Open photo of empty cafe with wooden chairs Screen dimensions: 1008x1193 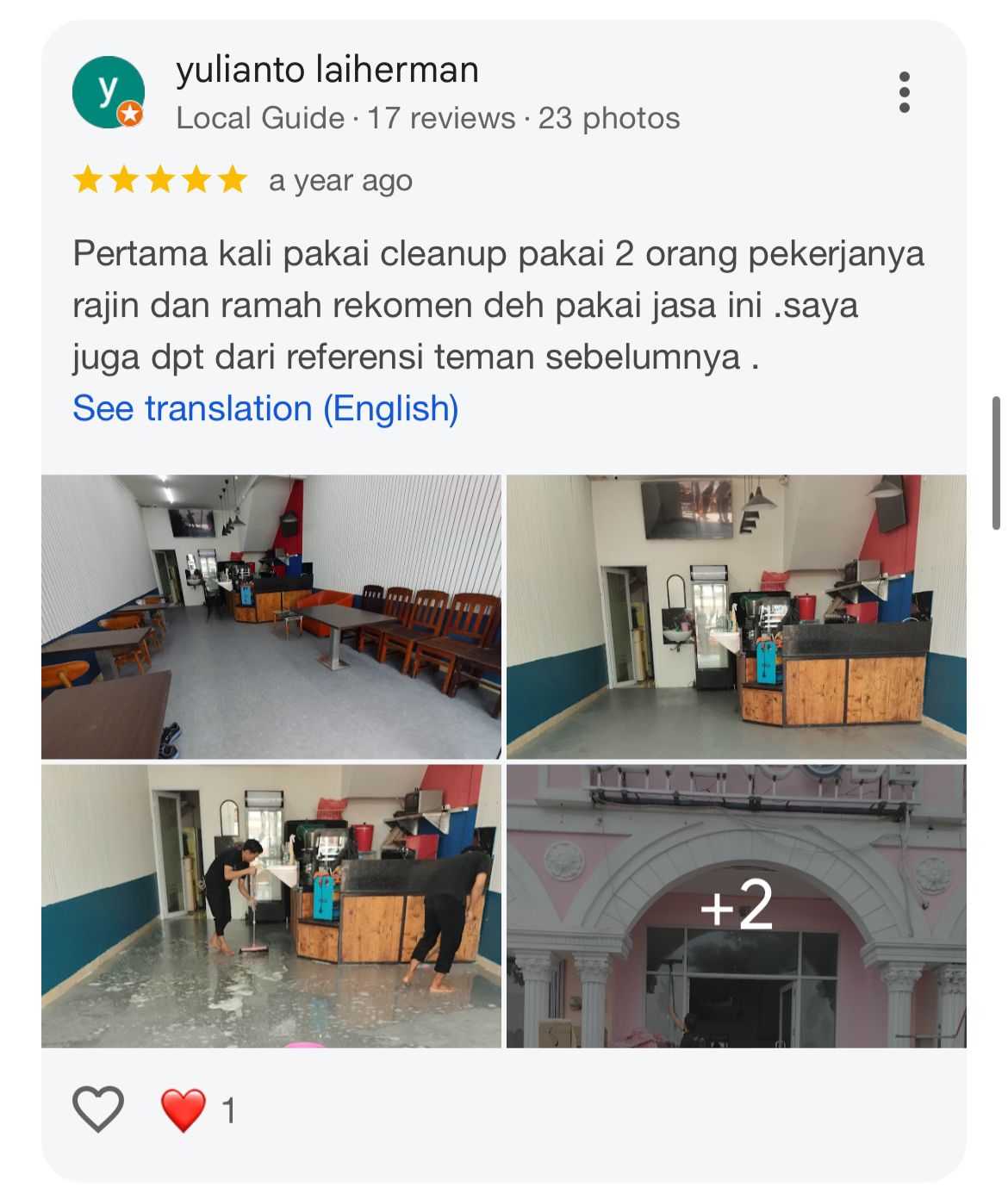[271, 617]
